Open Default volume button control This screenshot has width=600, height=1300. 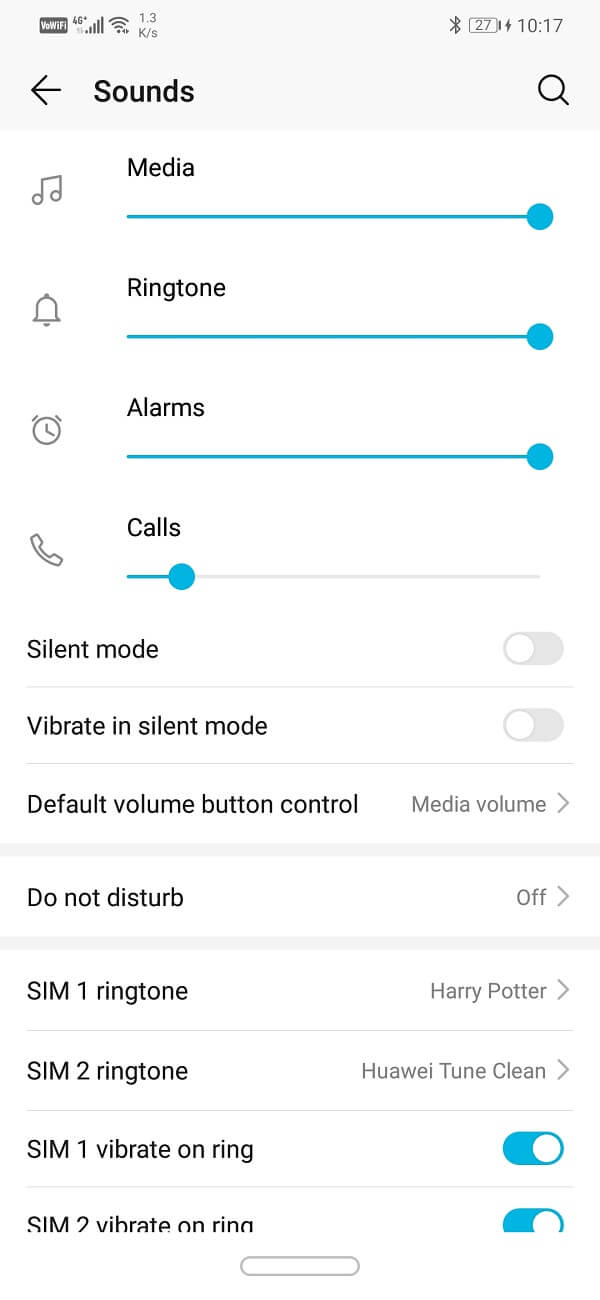[x=300, y=804]
